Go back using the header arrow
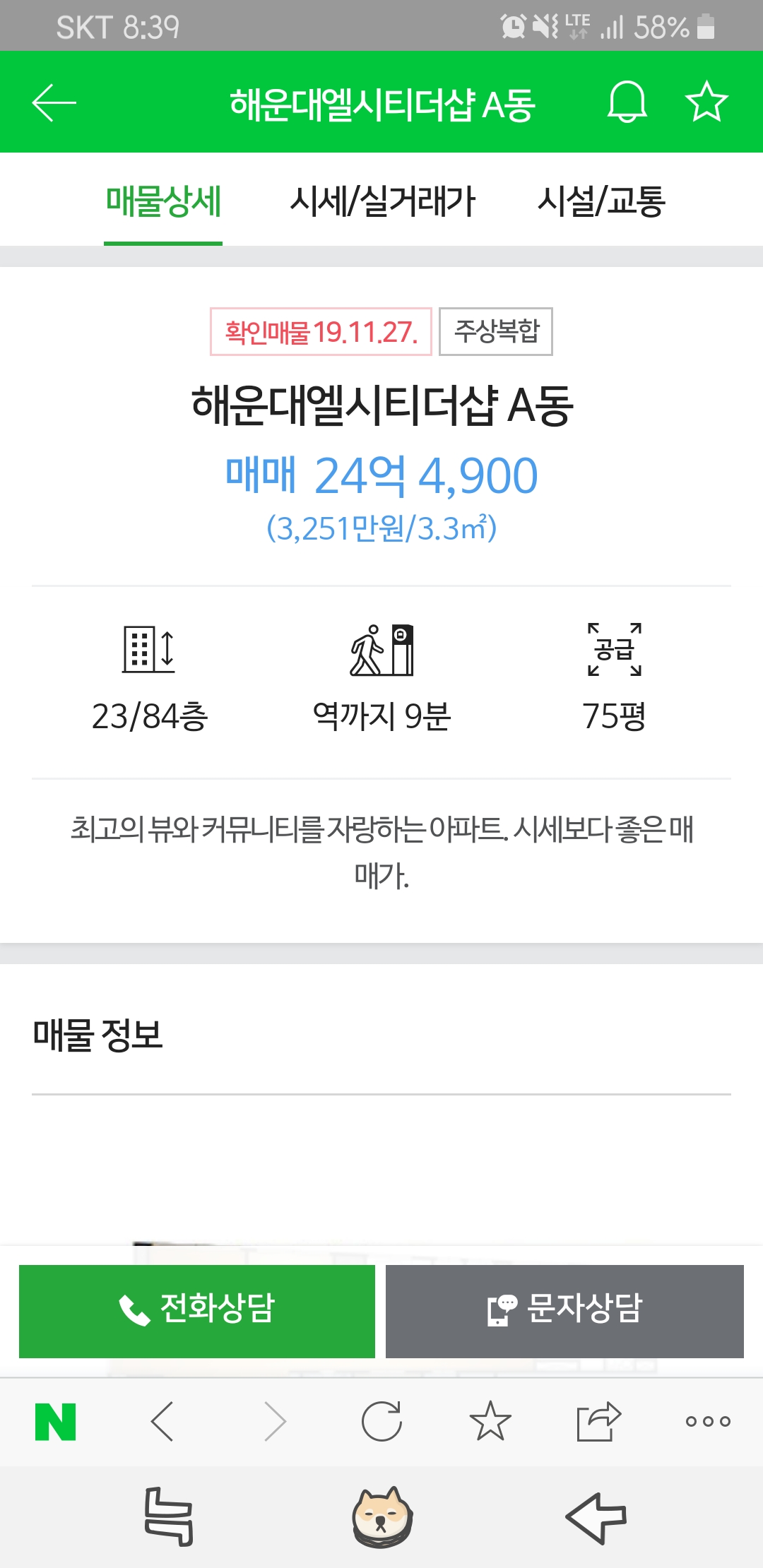The height and width of the screenshot is (1568, 763). point(54,103)
